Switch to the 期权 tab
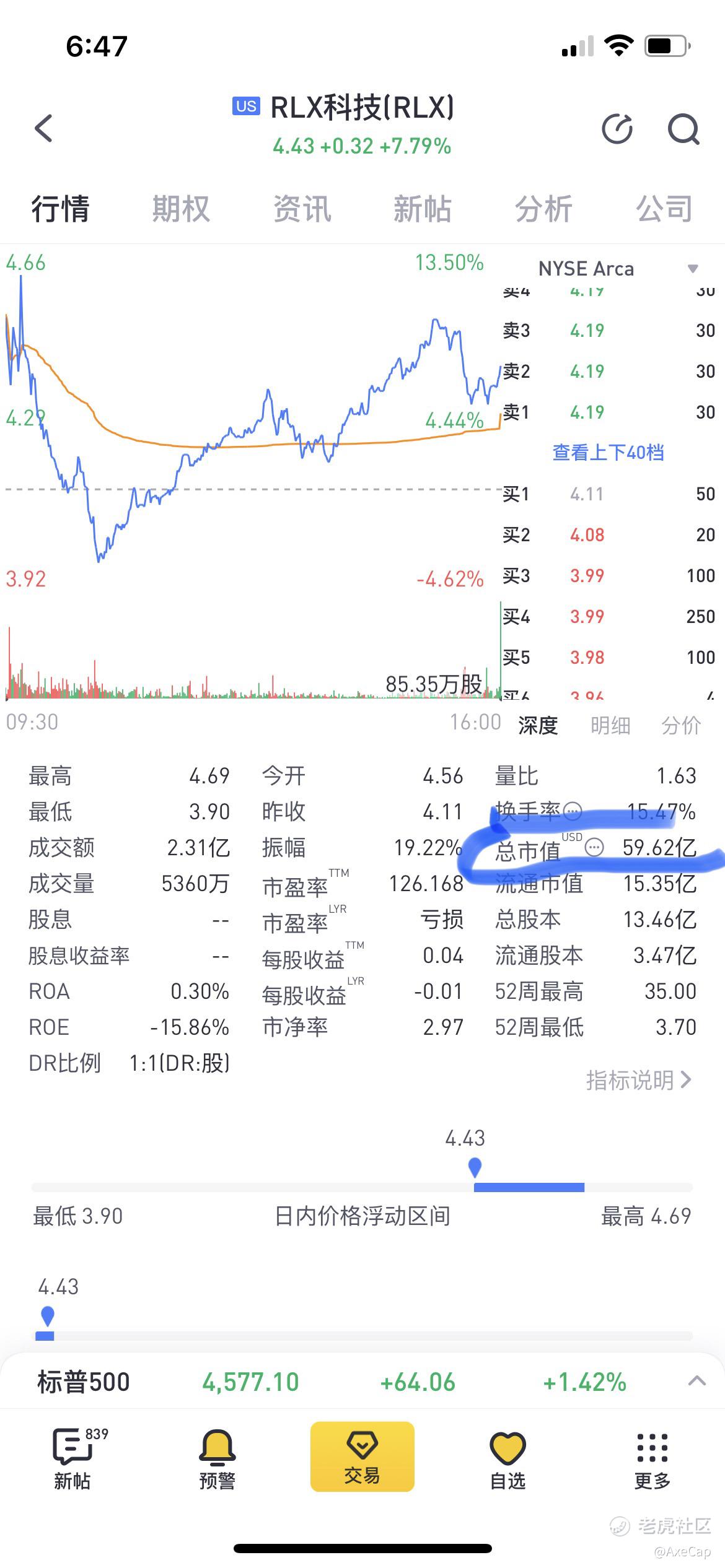The image size is (725, 1568). (181, 209)
